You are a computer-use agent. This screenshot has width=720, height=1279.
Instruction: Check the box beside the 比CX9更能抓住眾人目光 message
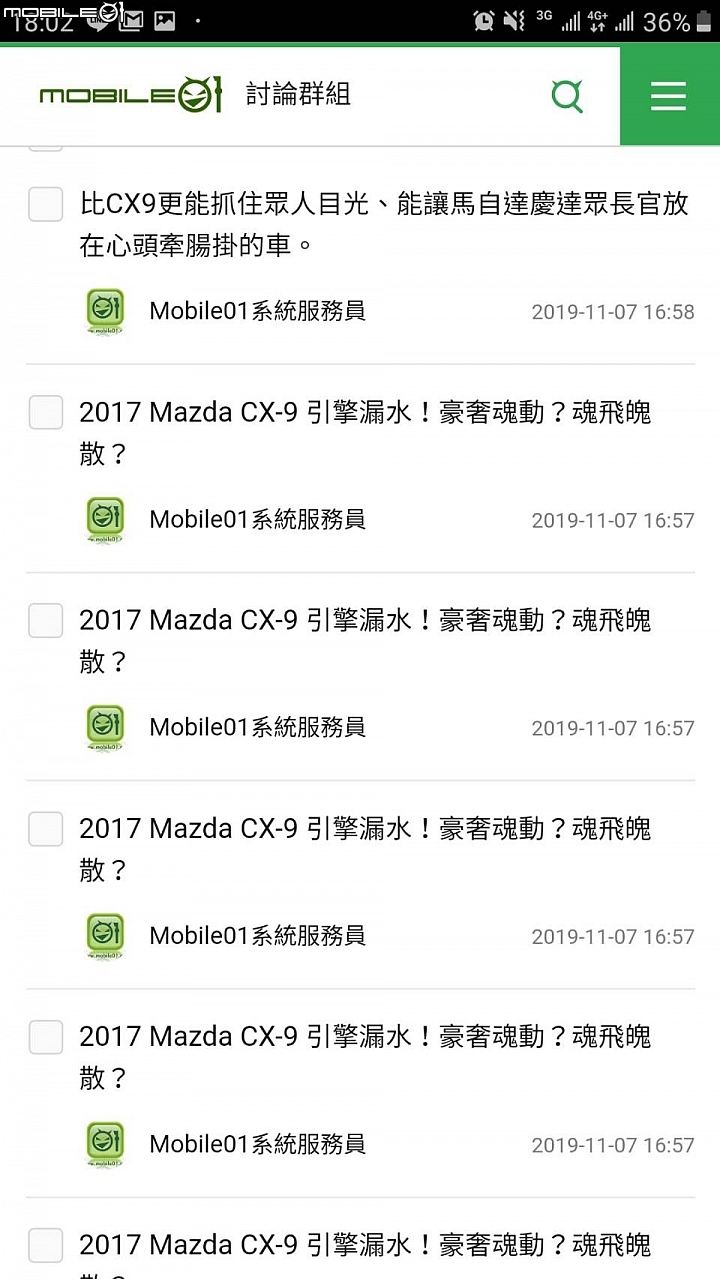46,204
